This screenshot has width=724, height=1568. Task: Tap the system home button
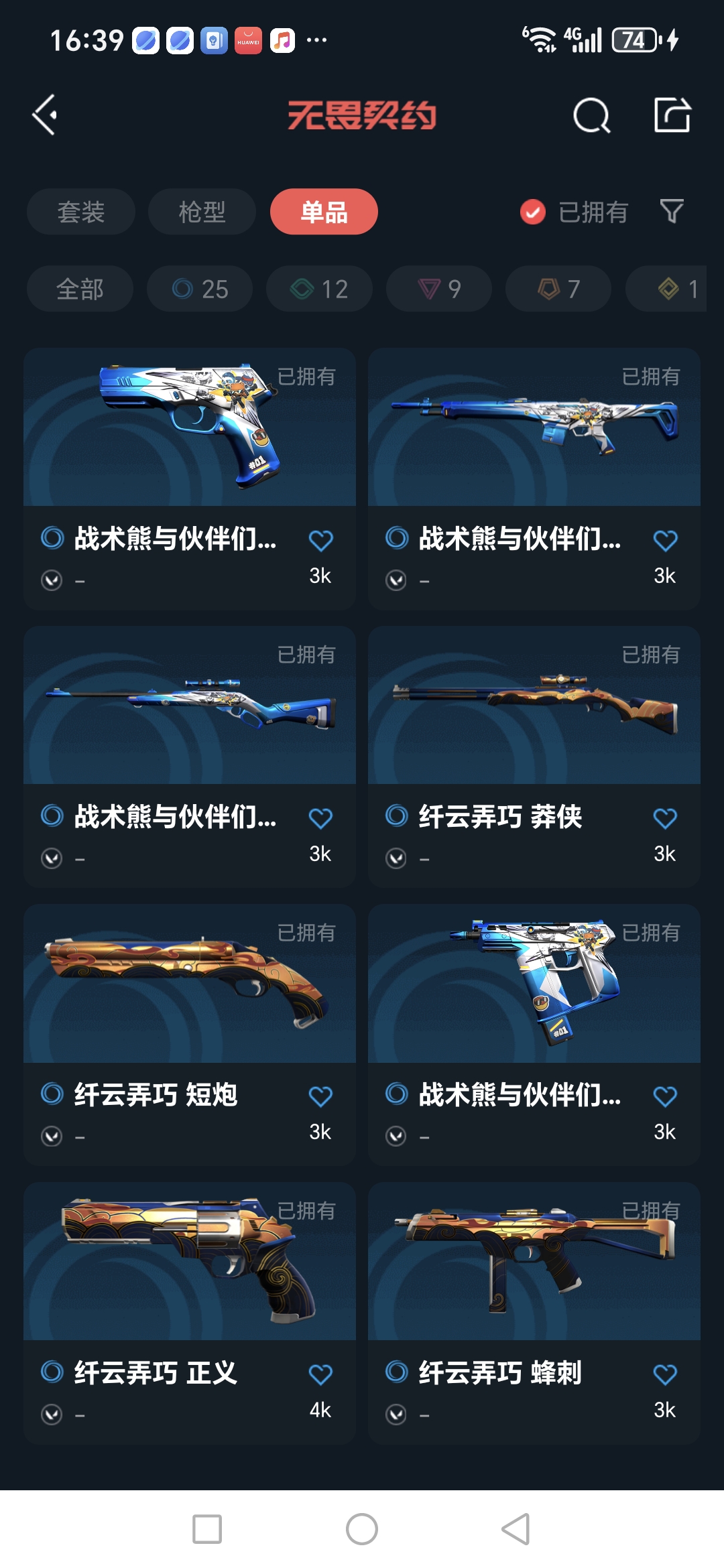pyautogui.click(x=362, y=1529)
